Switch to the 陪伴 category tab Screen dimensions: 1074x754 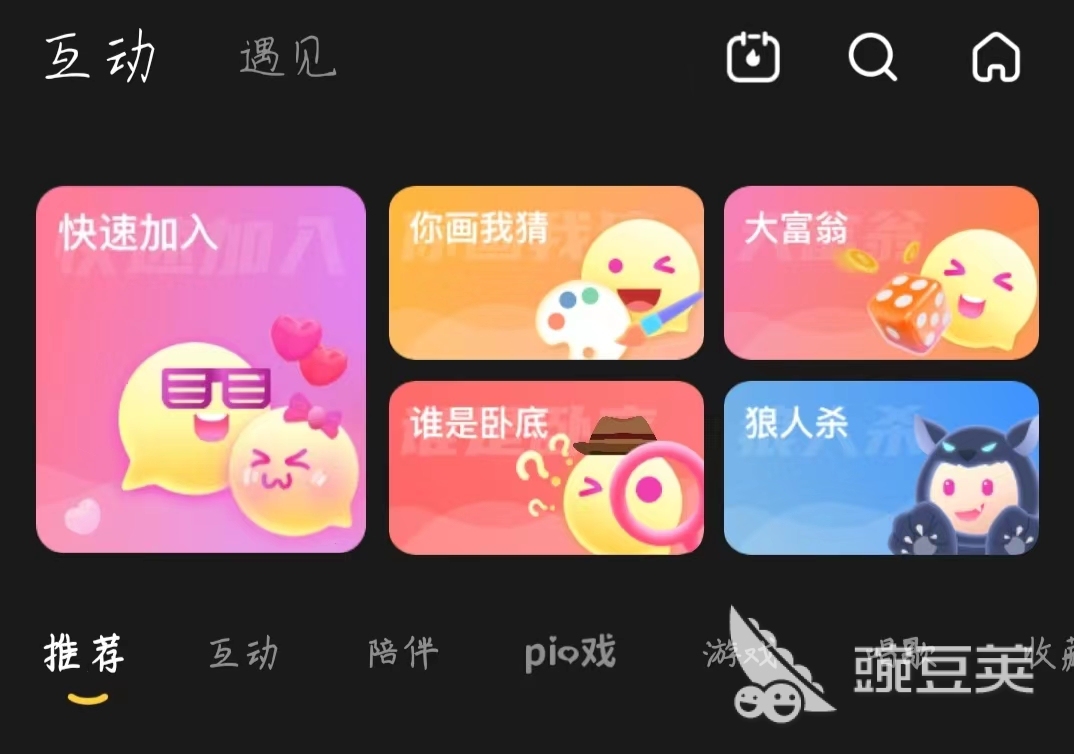(403, 655)
